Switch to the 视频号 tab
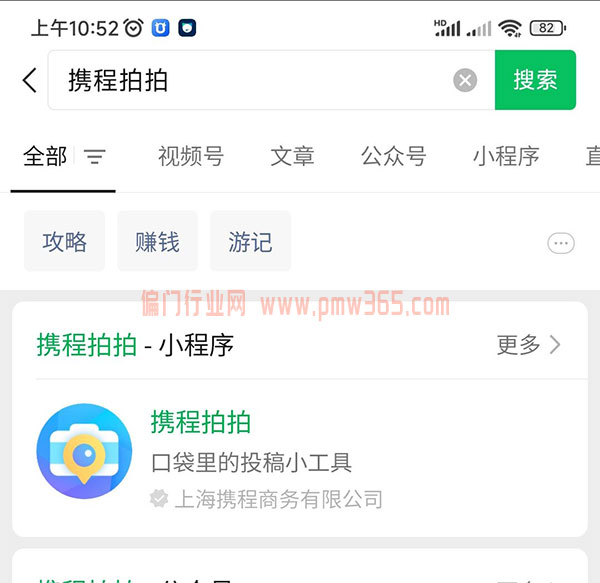Viewport: 600px width, 583px height. [190, 156]
